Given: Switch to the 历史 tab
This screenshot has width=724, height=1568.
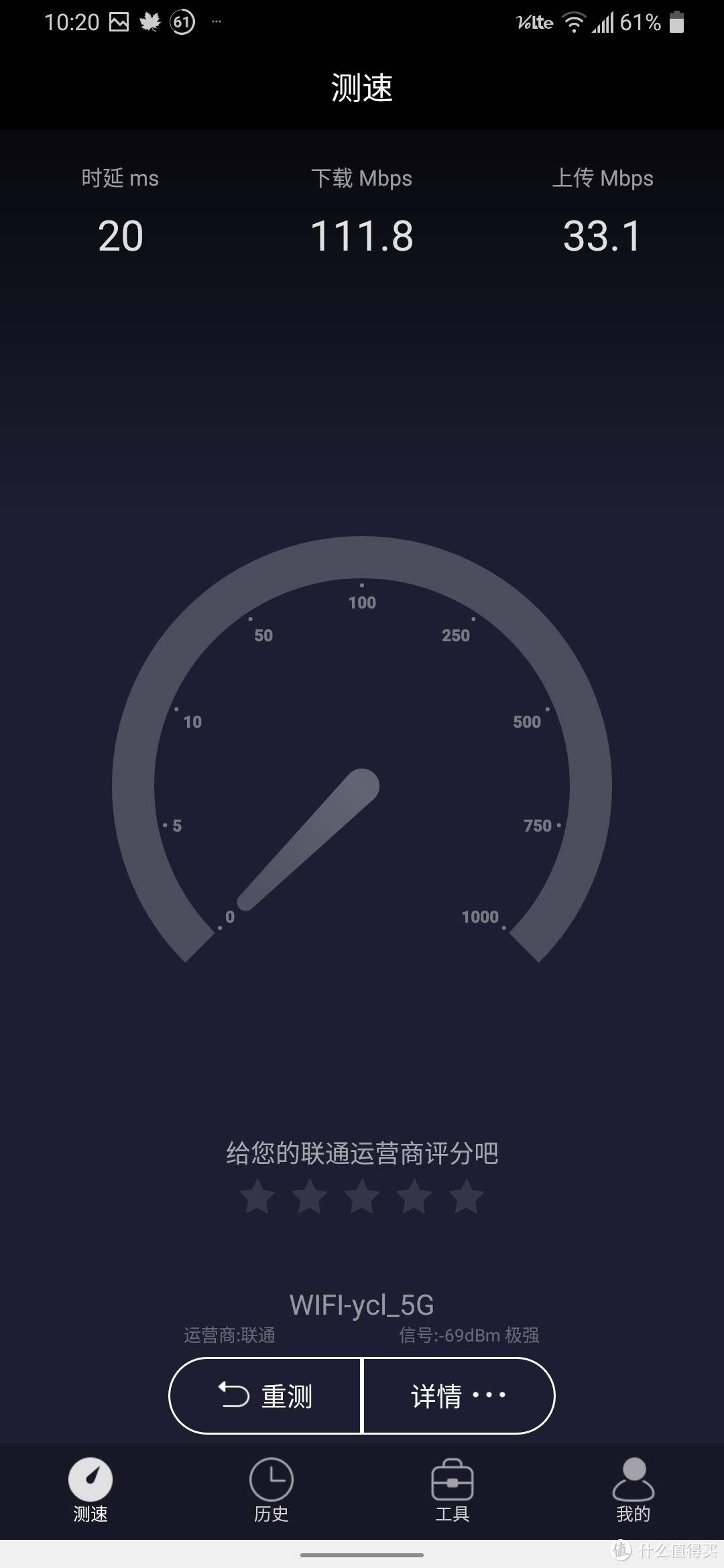Looking at the screenshot, I should [x=271, y=1490].
